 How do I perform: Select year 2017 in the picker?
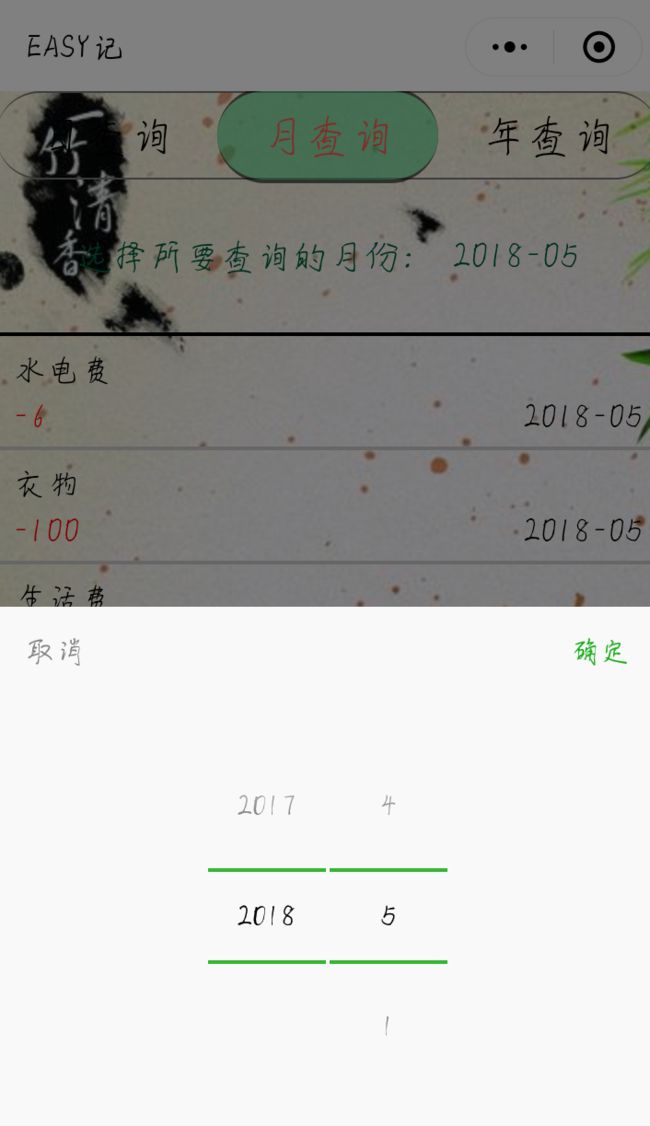click(x=266, y=805)
